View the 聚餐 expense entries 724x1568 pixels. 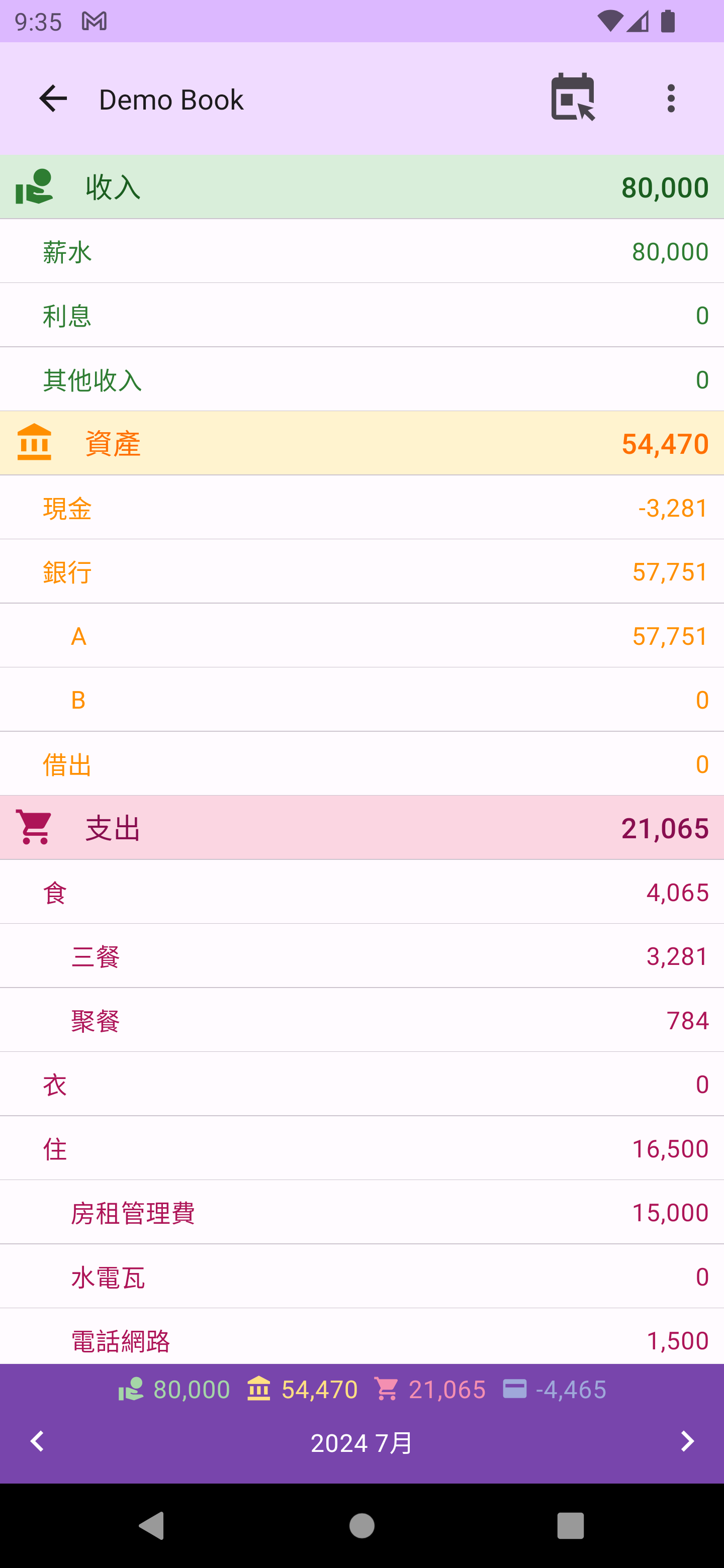(x=361, y=1020)
